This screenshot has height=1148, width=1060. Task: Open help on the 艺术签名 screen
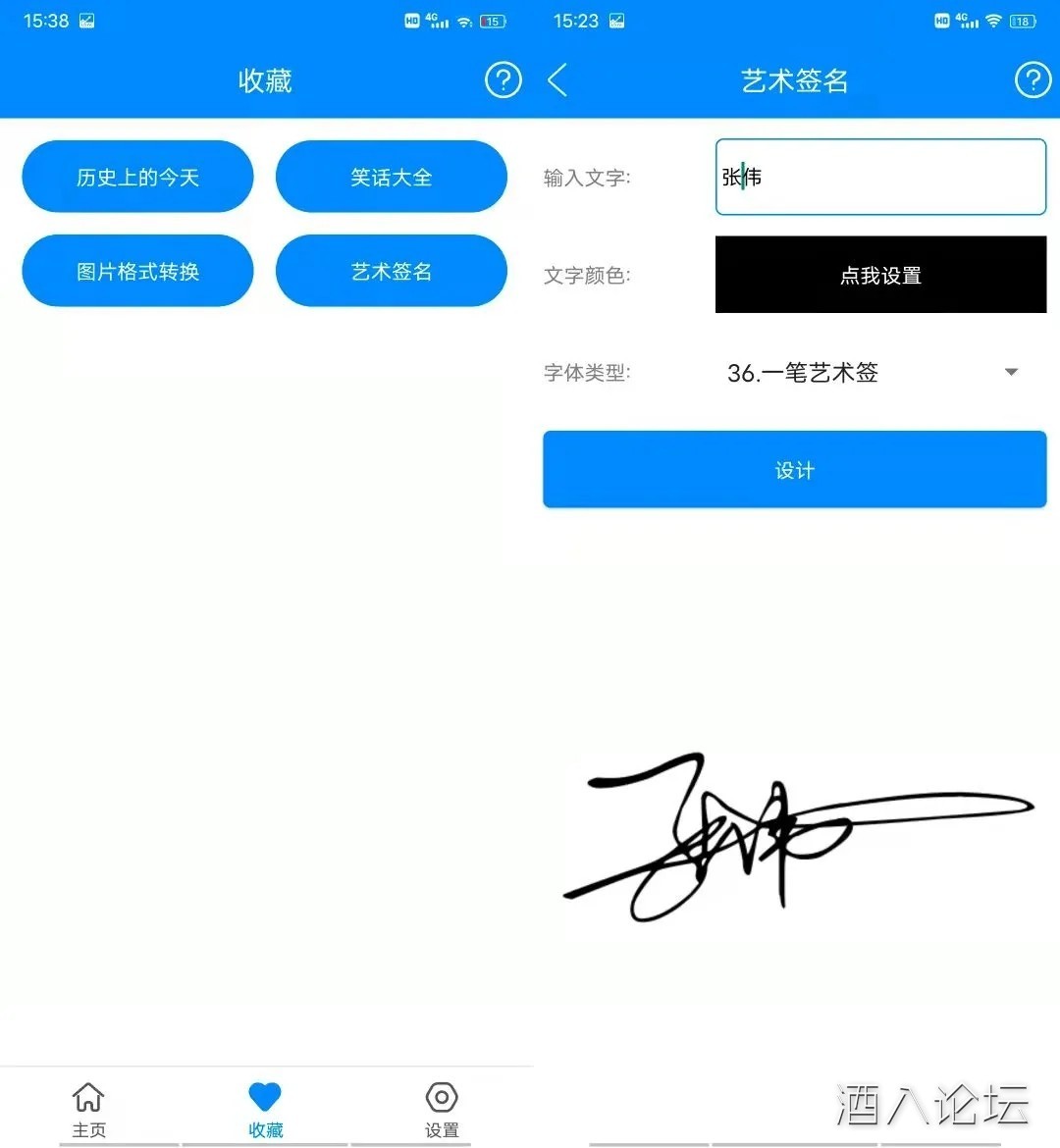(x=1032, y=79)
